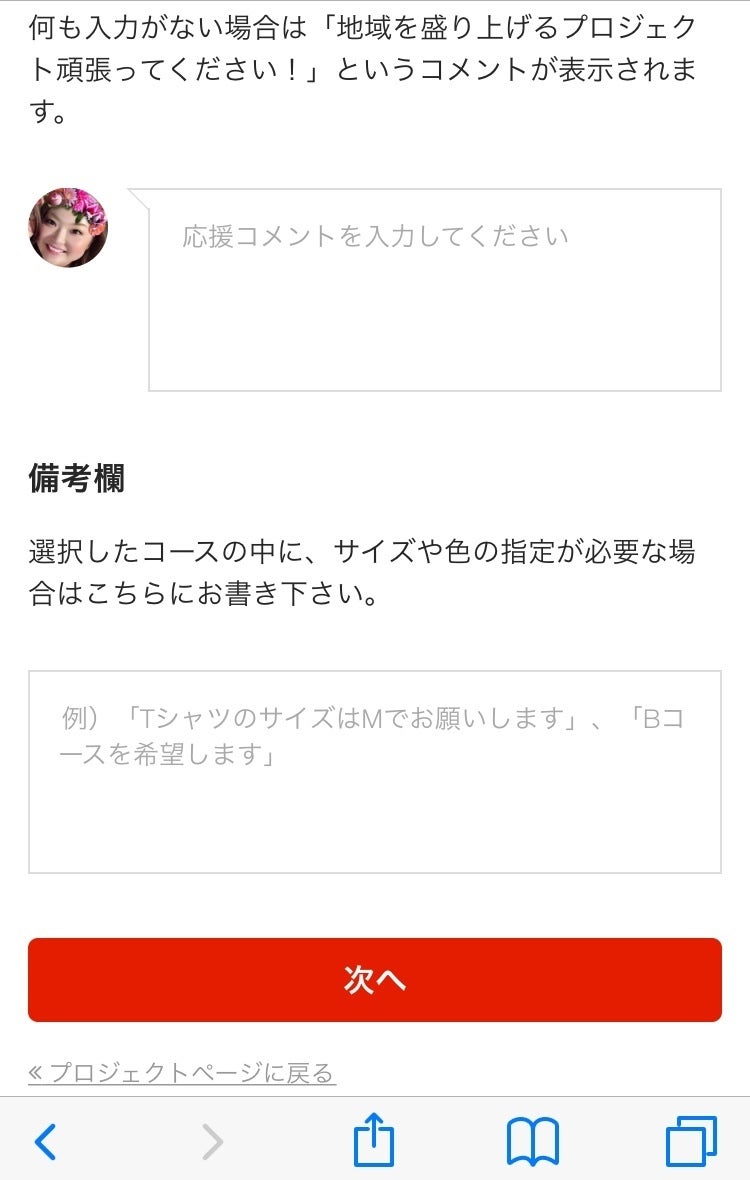The image size is (750, 1180).
Task: Go back in Safari browser
Action: 46,1141
